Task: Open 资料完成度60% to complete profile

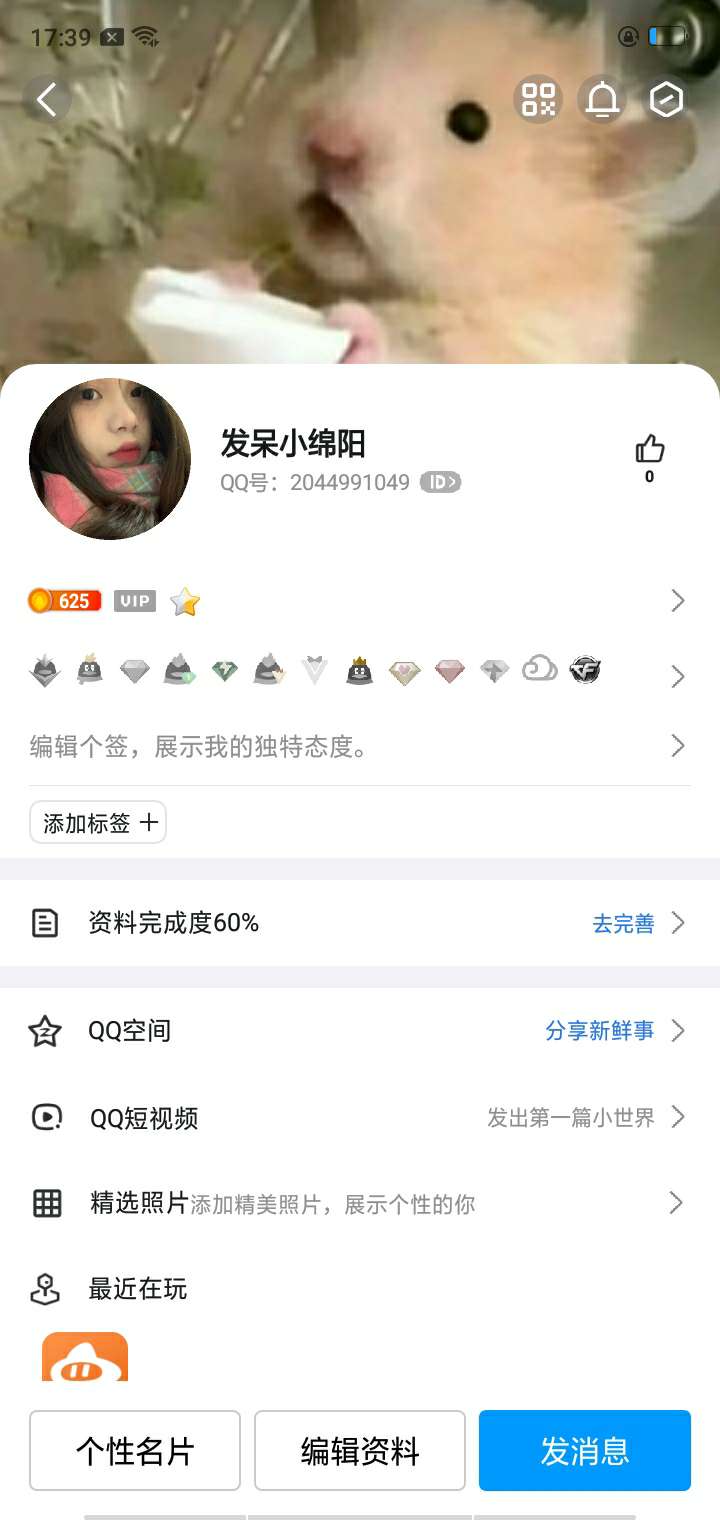Action: (360, 923)
